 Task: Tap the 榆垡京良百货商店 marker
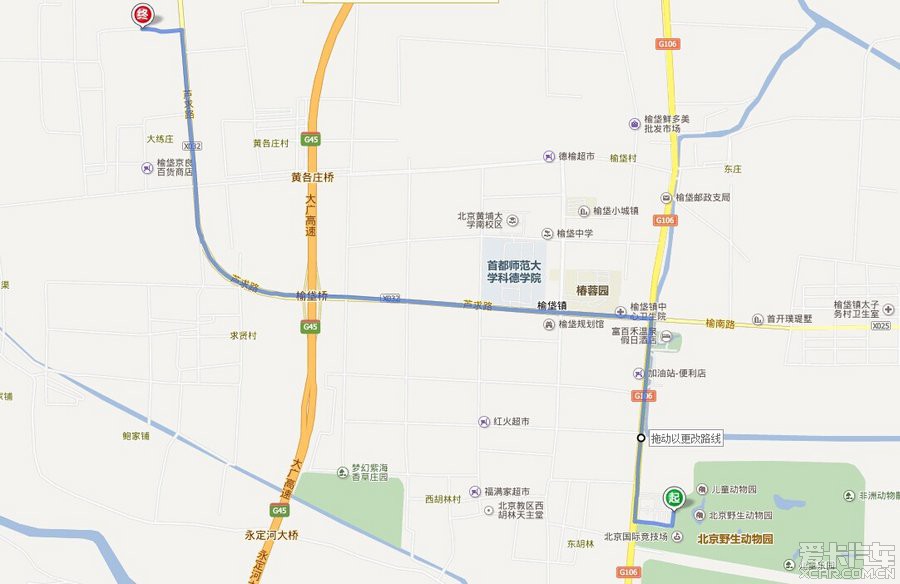click(x=148, y=168)
